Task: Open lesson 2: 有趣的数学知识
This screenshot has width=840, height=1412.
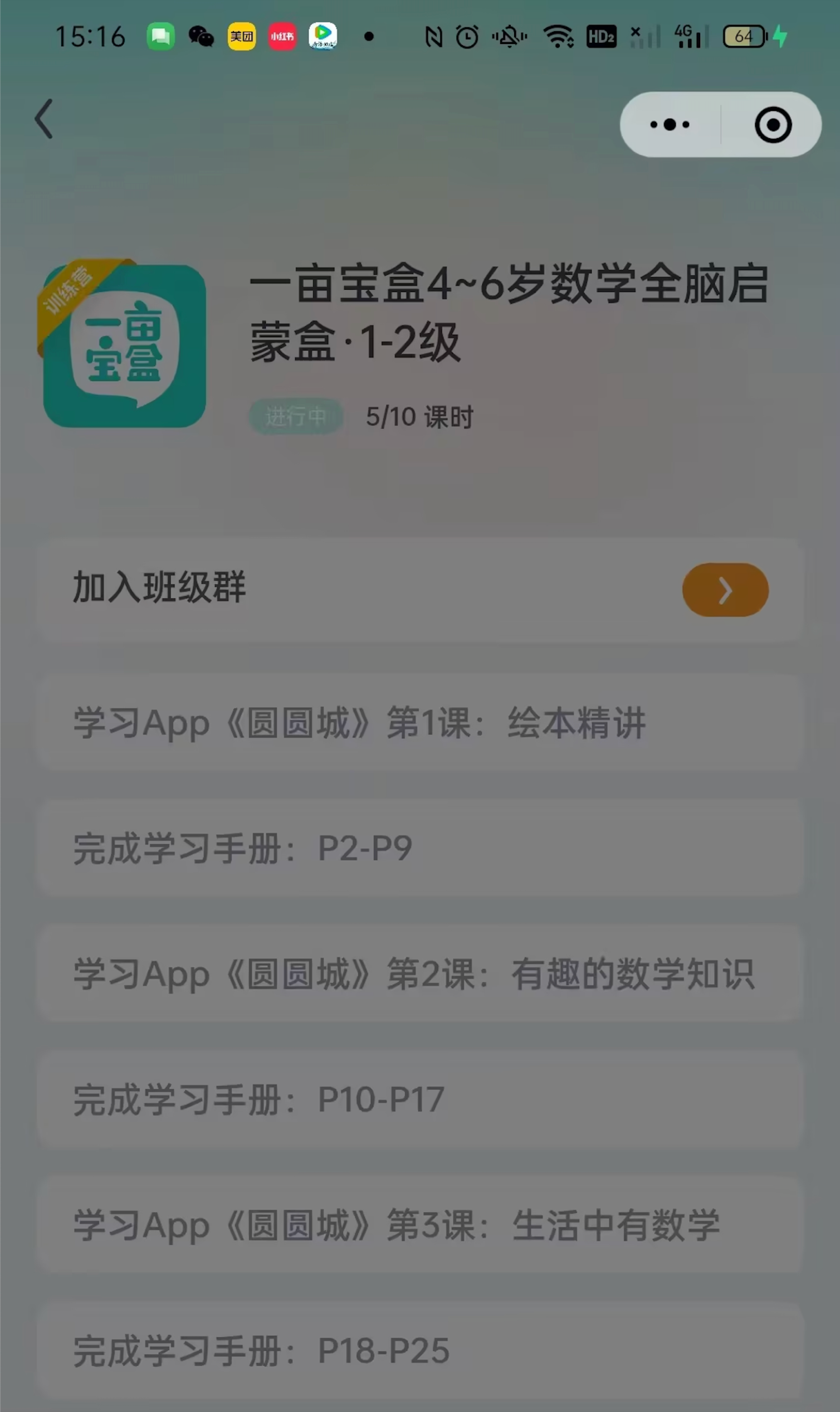Action: 420,974
